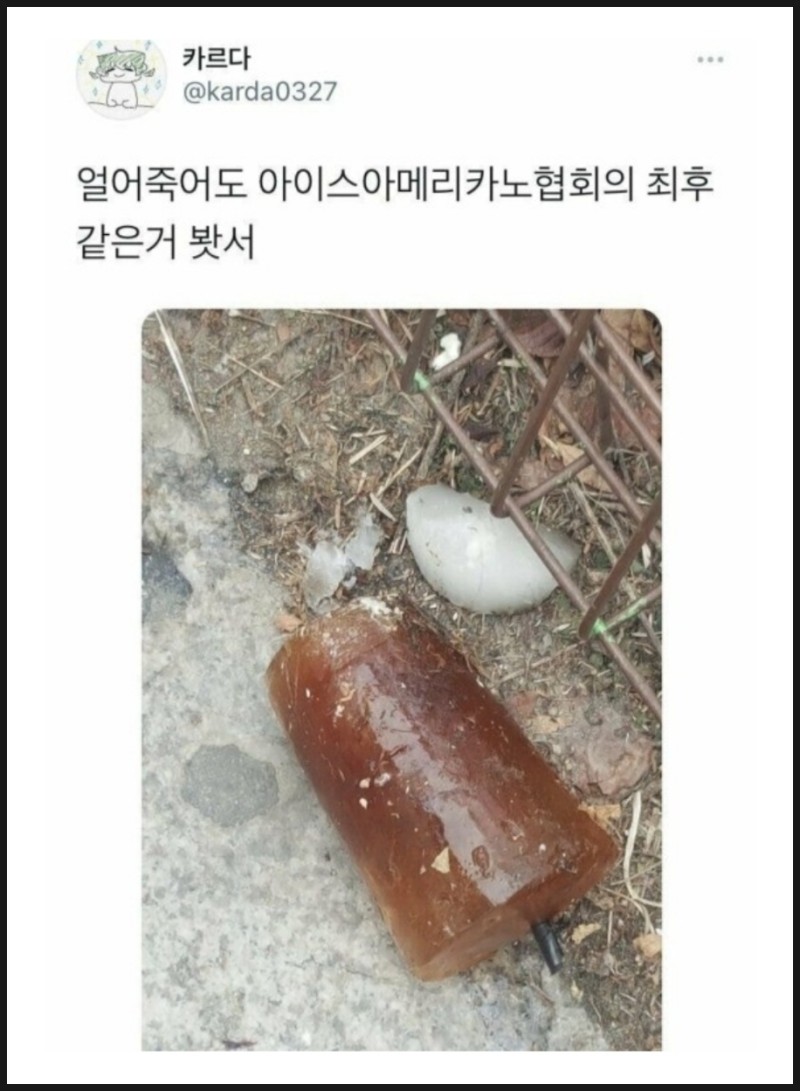Open the tweet's overflow menu
Viewport: 800px width, 1091px height.
(710, 60)
